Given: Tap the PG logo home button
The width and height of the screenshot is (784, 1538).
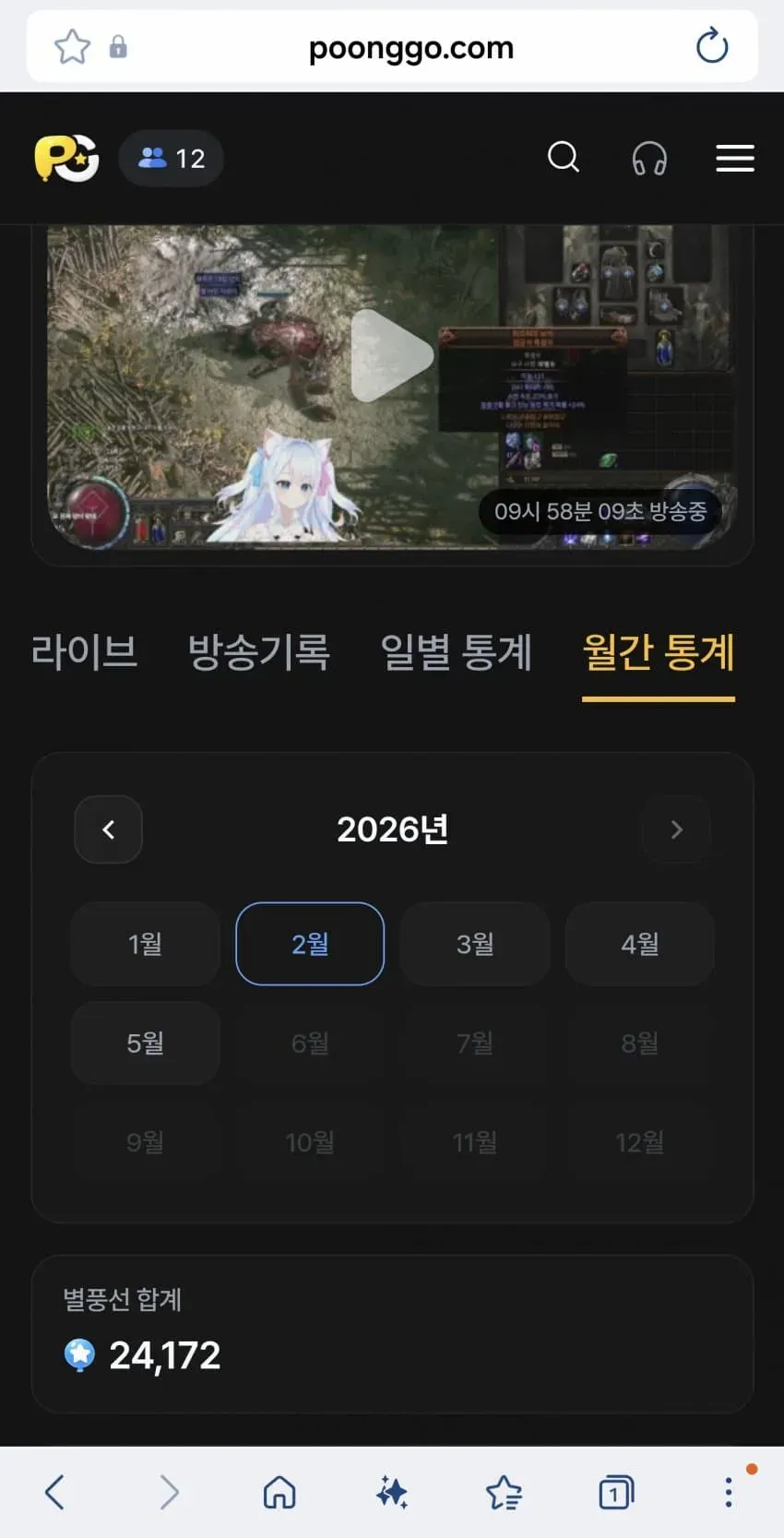Looking at the screenshot, I should (x=66, y=158).
